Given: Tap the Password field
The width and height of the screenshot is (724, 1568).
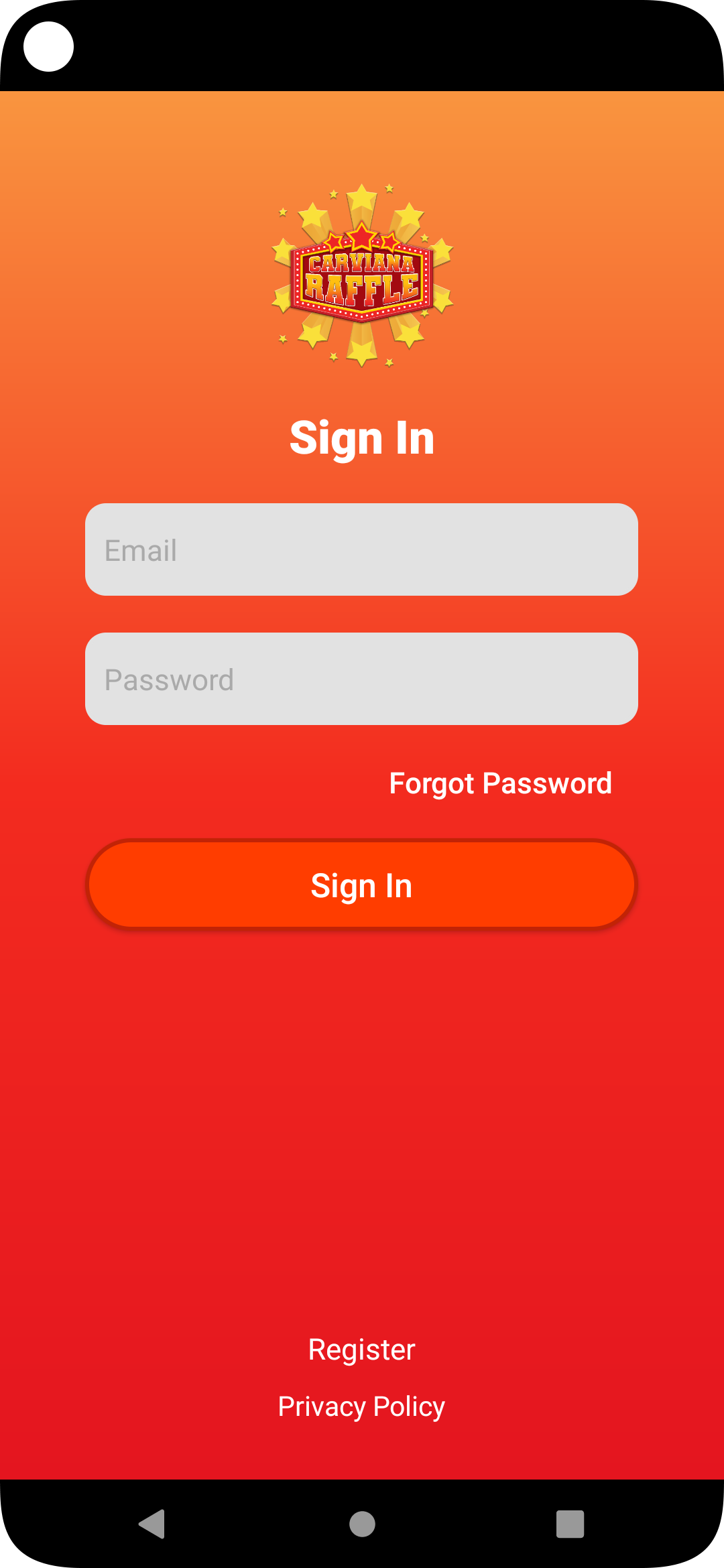Looking at the screenshot, I should [361, 679].
